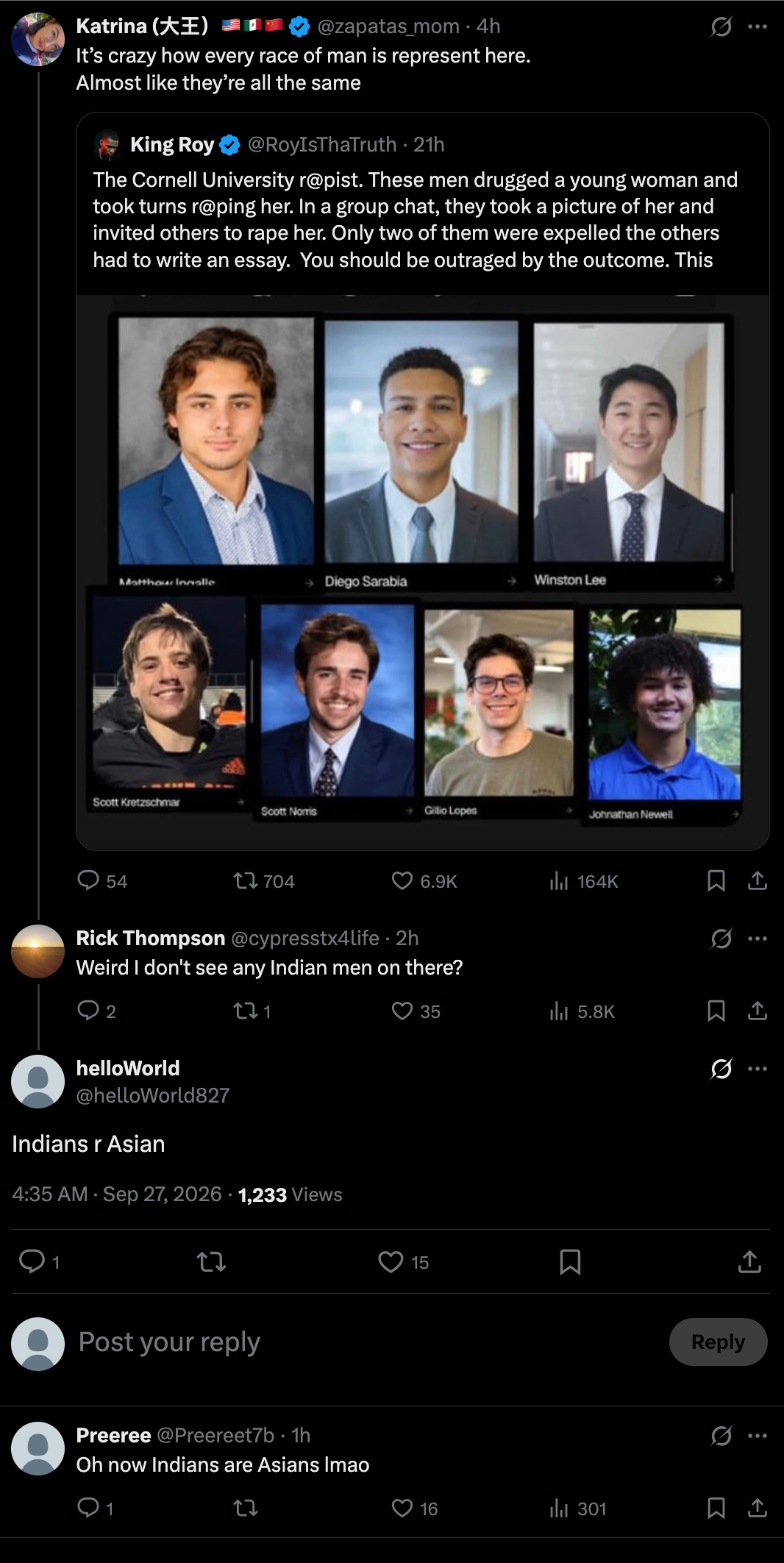Share the "Indians r Asian" post
This screenshot has height=1563, width=784.
749,1261
